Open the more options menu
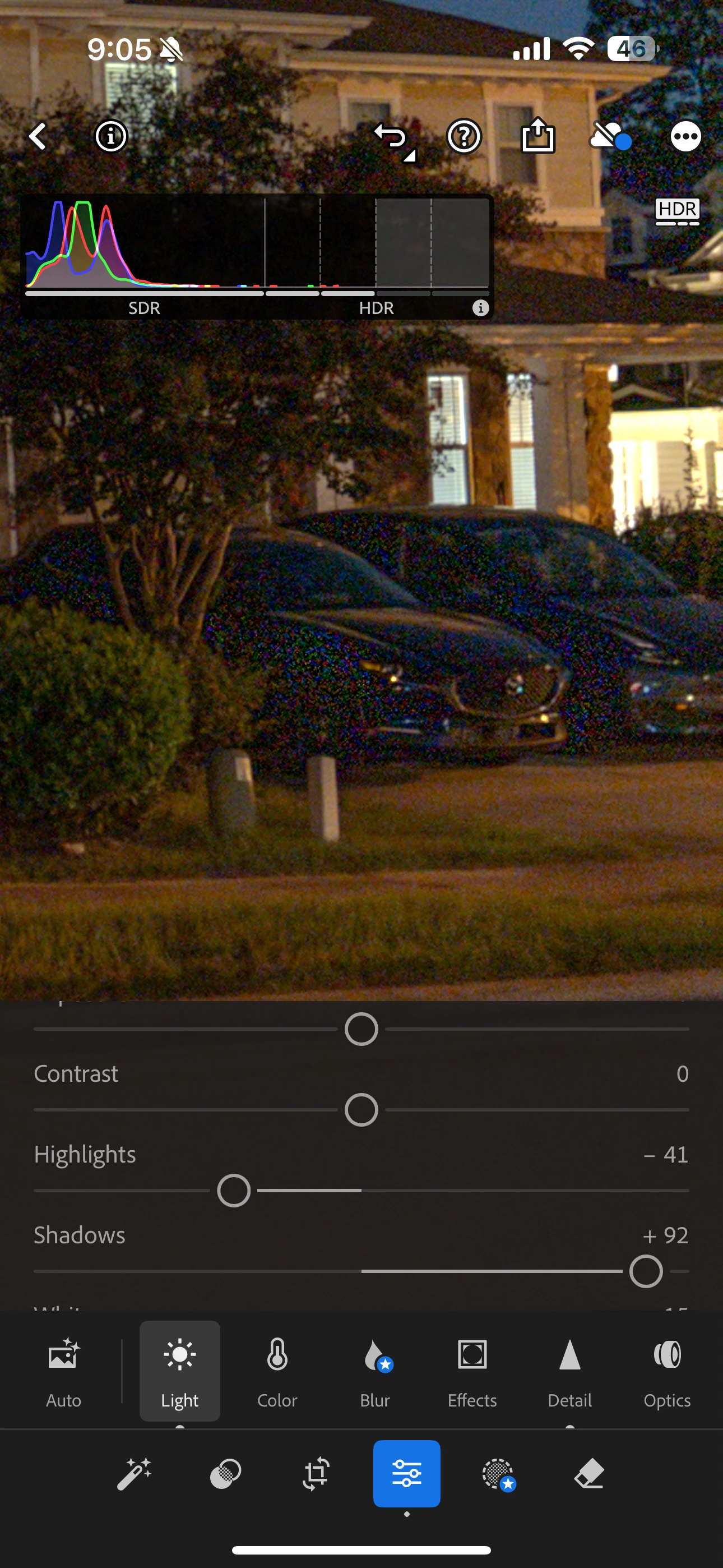 [685, 136]
